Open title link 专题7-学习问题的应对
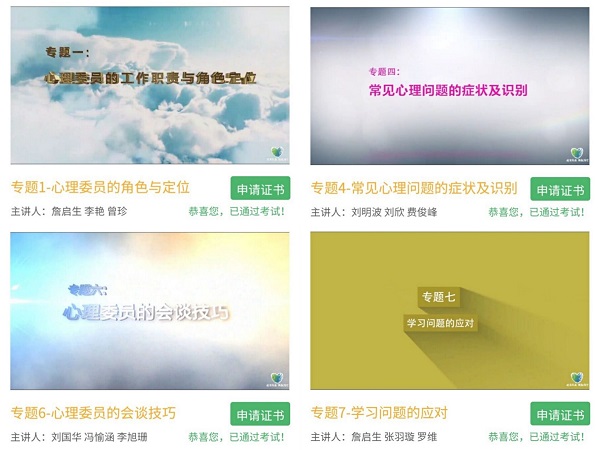 tap(379, 412)
